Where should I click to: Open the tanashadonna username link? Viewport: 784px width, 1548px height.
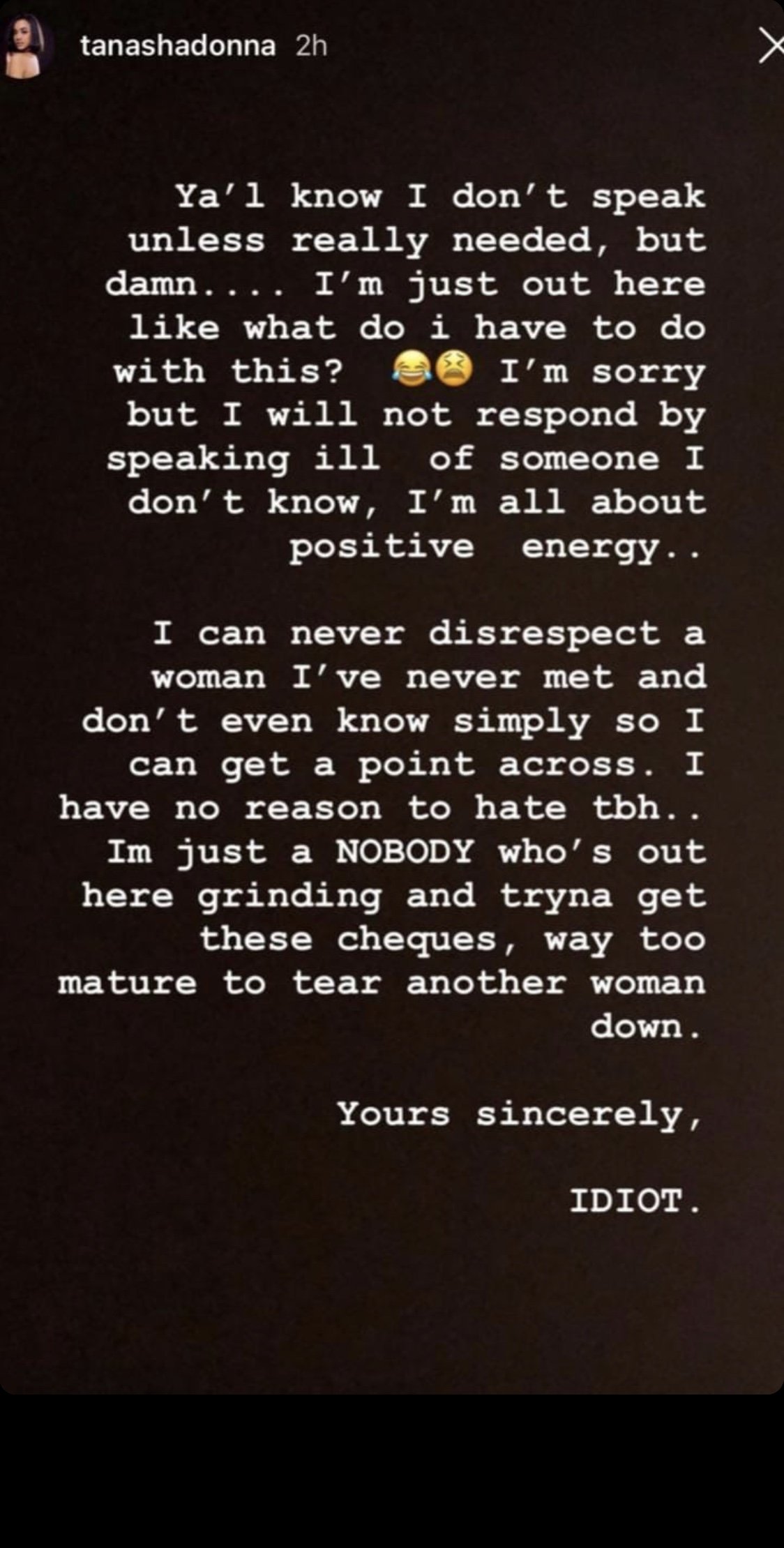[177, 47]
